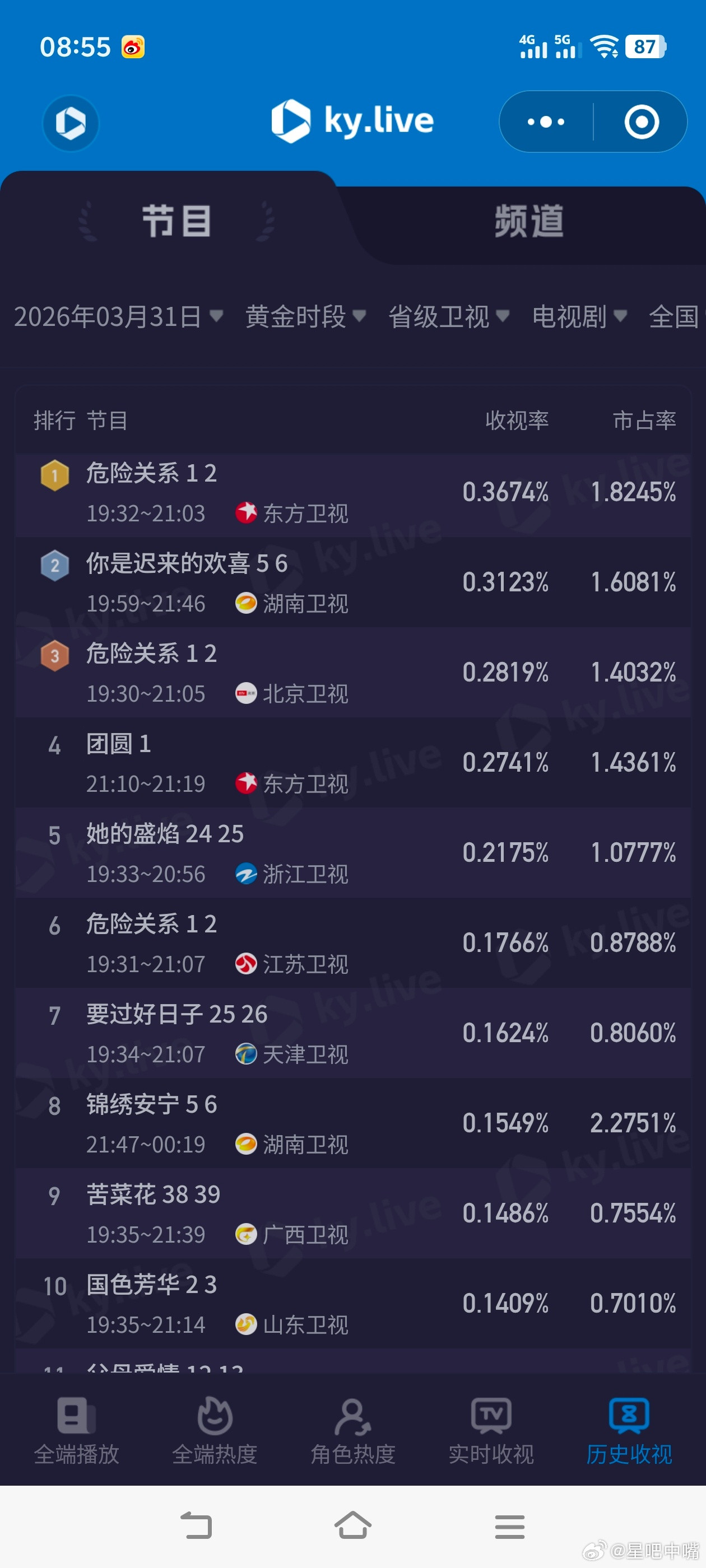Screen dimensions: 706x1568
Task: Tap the 湖南卫视 logo under 你是迟来的欢喜
Action: tap(246, 603)
